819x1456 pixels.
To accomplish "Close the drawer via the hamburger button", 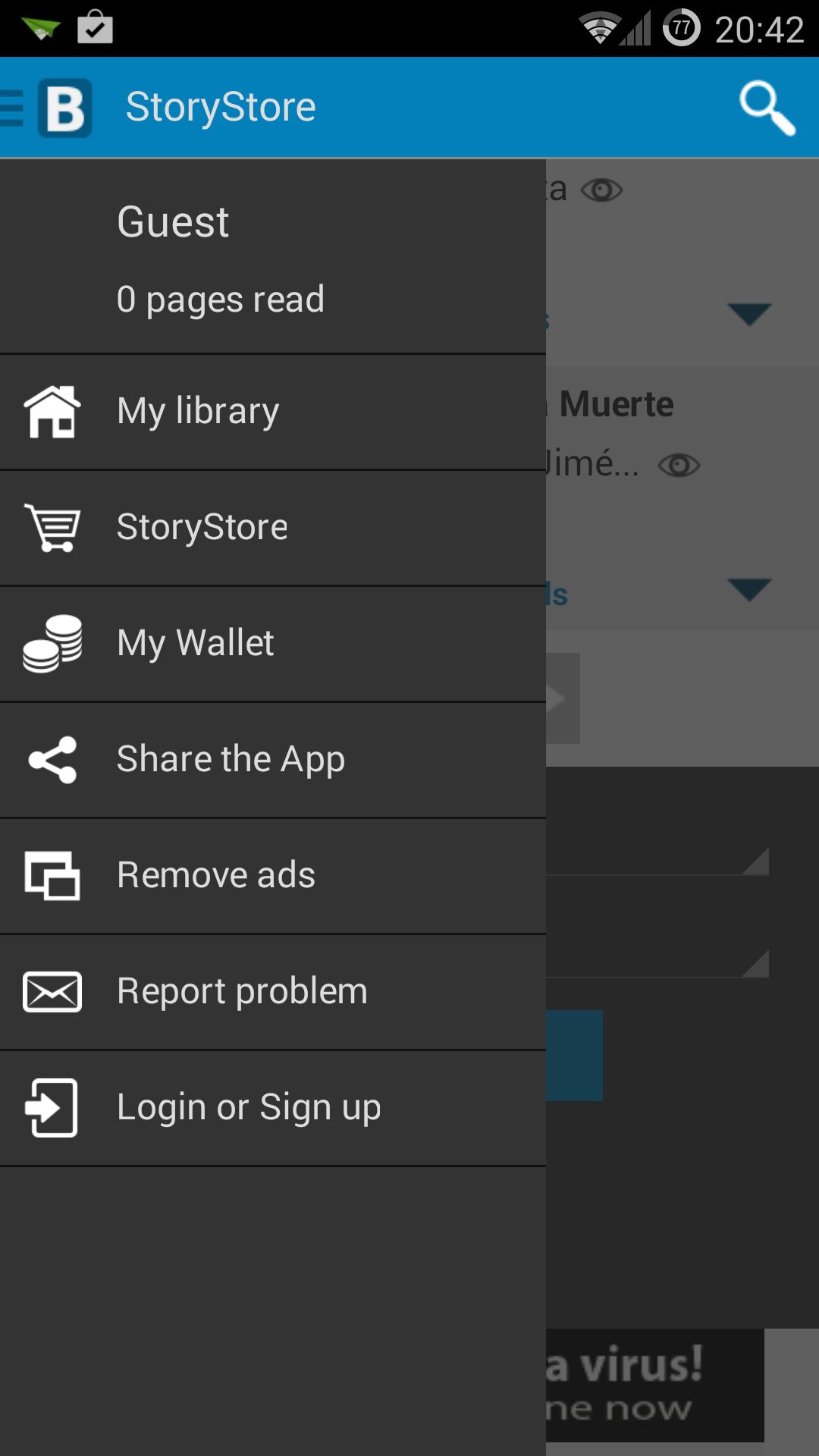I will pyautogui.click(x=47, y=108).
